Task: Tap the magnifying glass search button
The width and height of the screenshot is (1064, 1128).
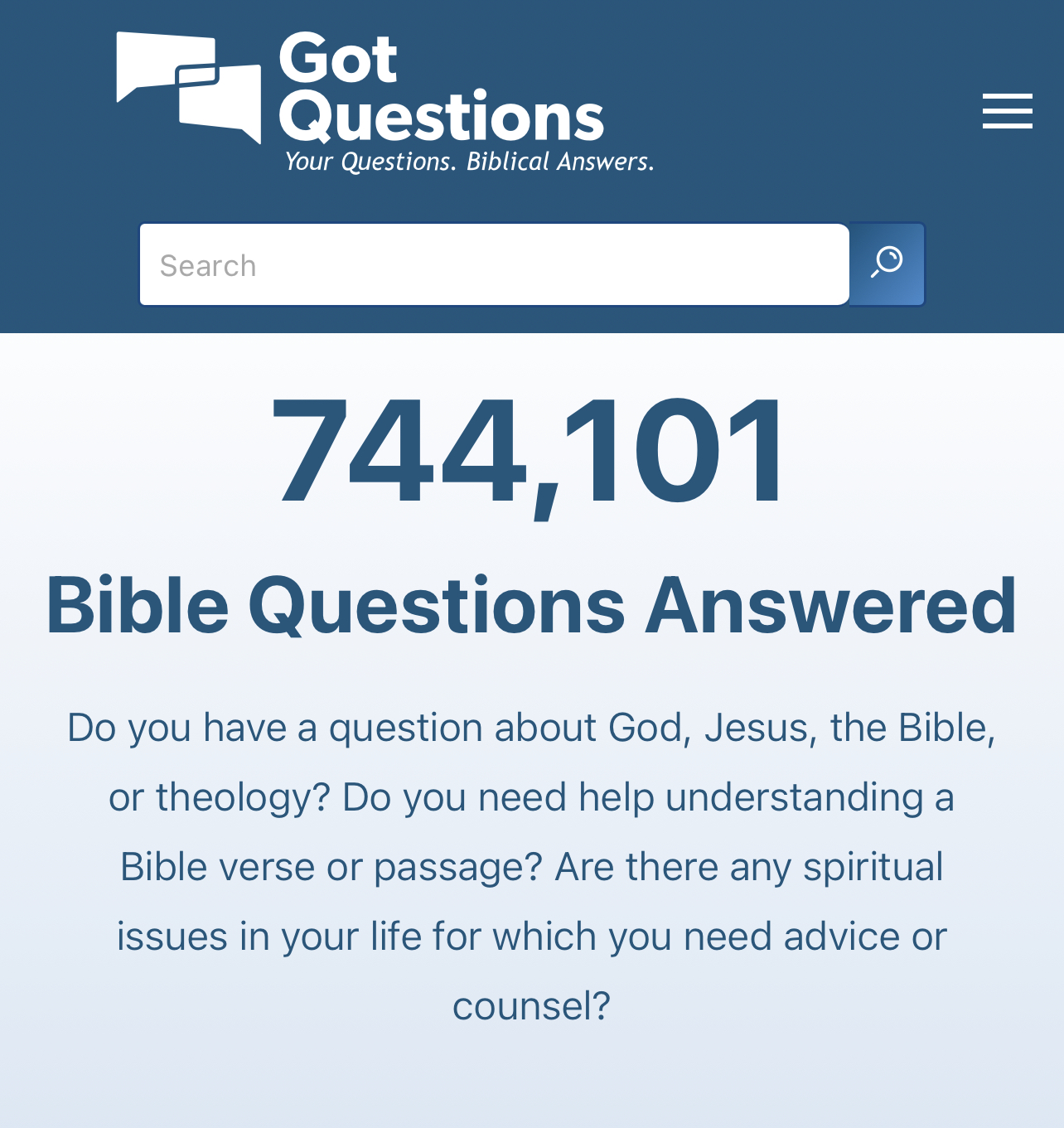Action: [x=887, y=264]
